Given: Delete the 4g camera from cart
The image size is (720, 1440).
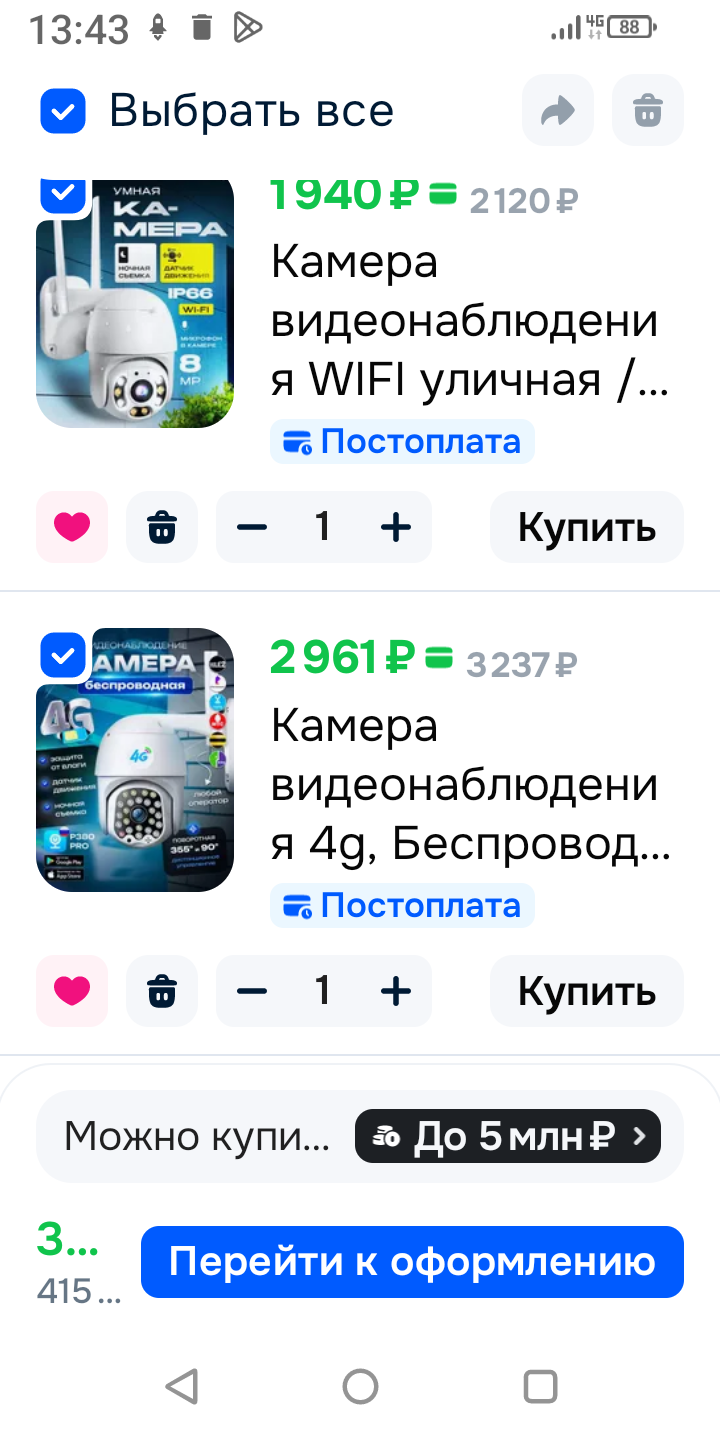Looking at the screenshot, I should pyautogui.click(x=162, y=991).
